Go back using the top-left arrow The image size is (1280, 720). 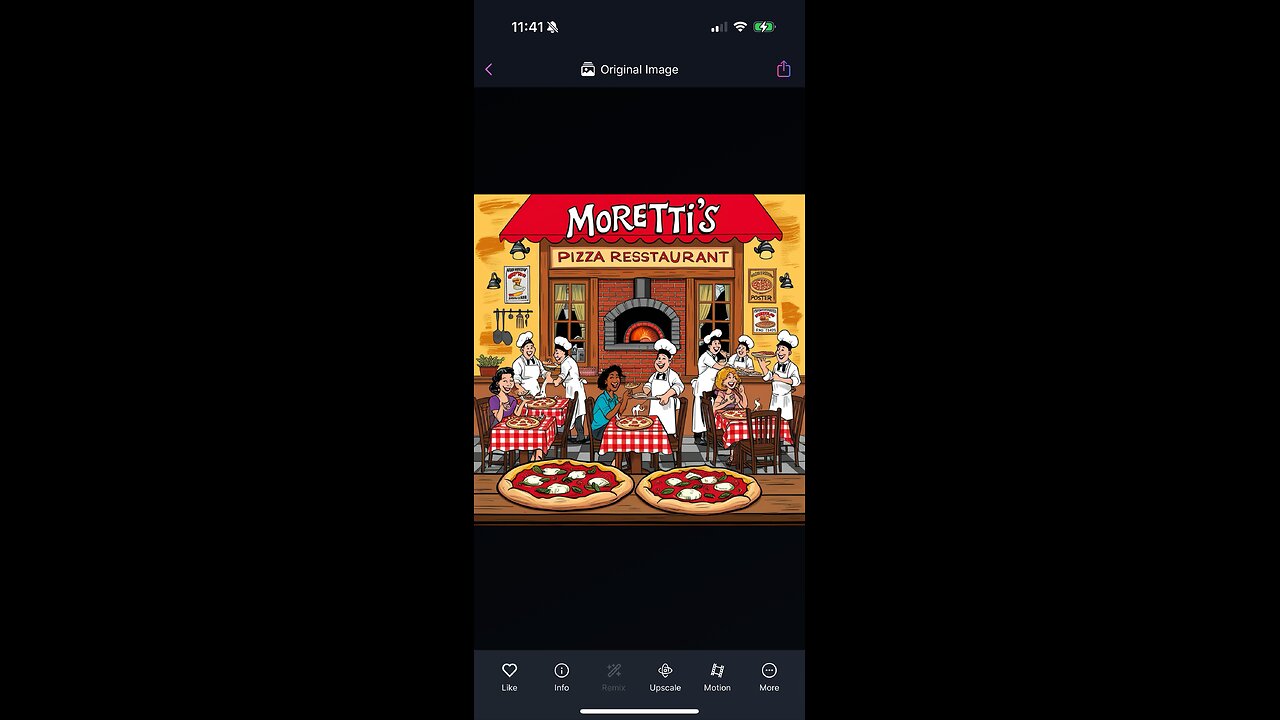488,69
